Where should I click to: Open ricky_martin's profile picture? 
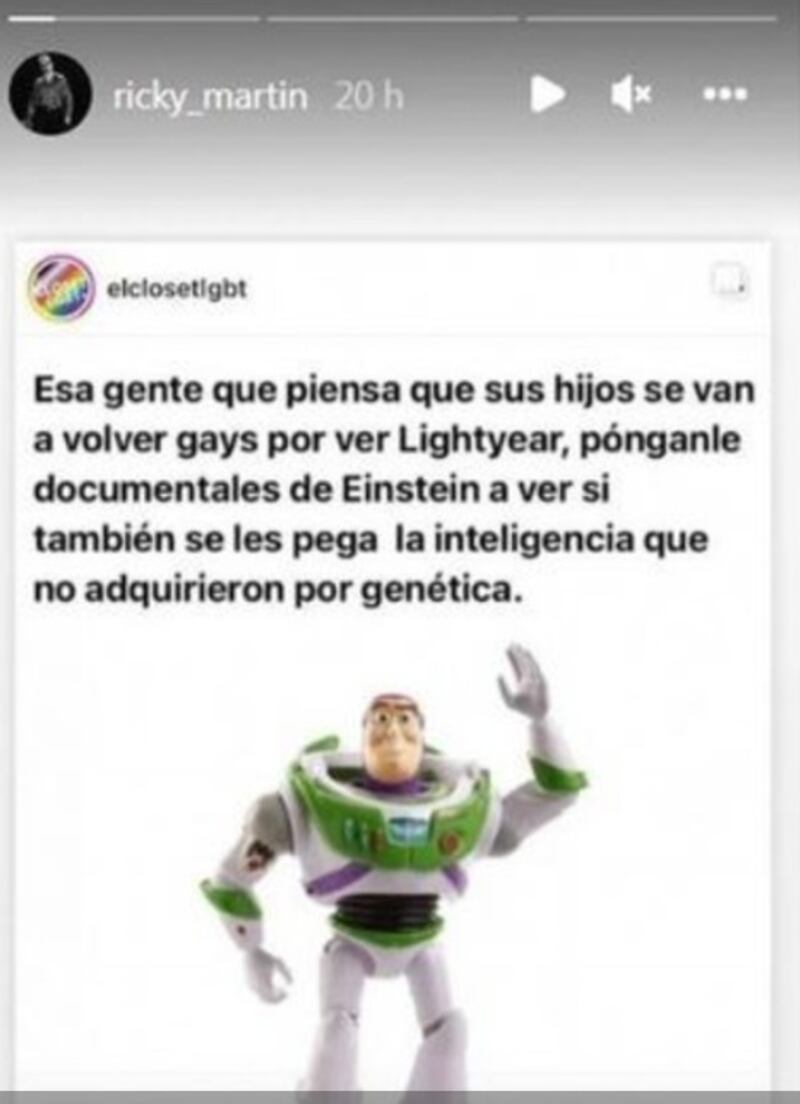[x=50, y=94]
